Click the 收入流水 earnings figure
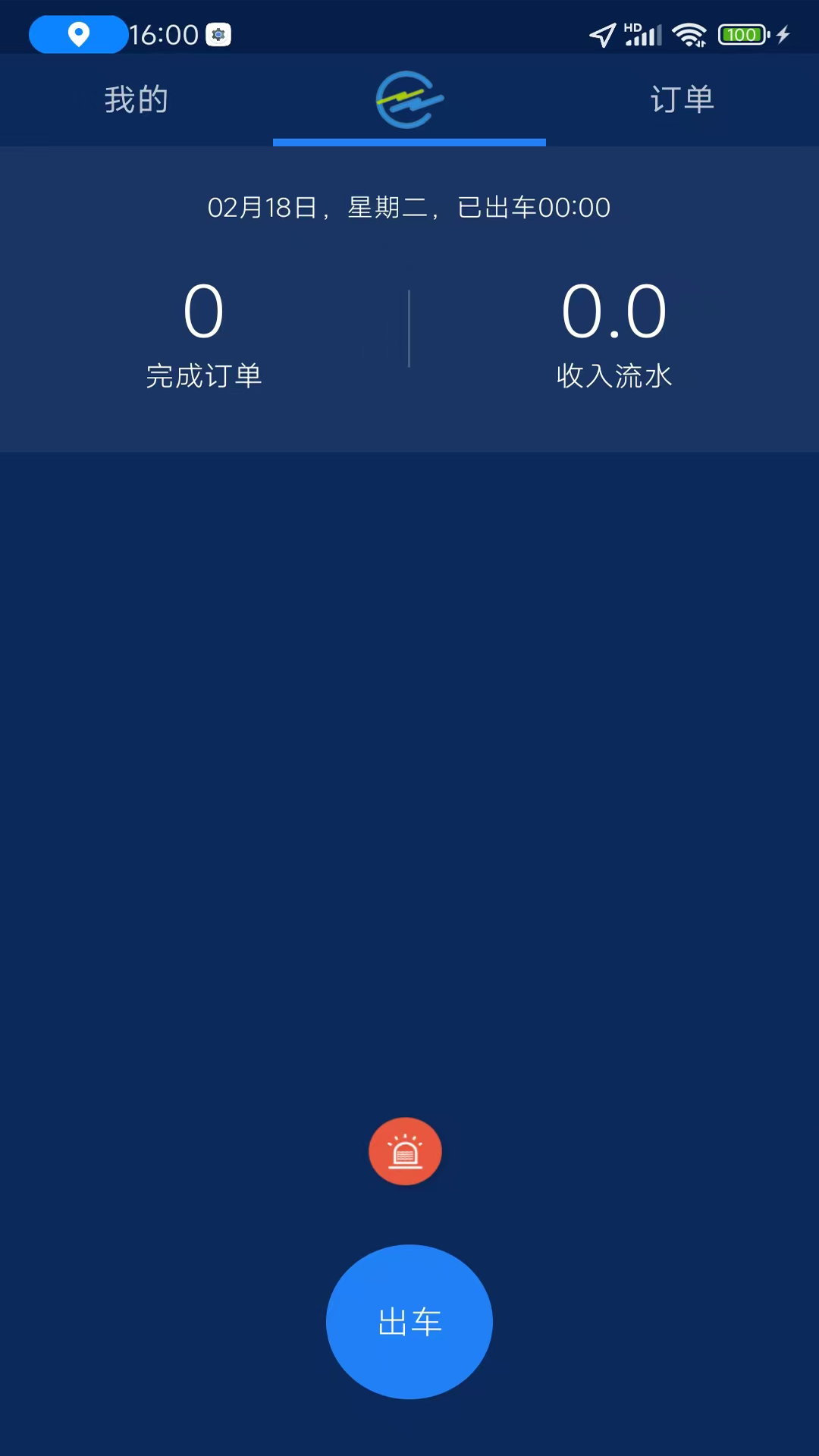 coord(614,375)
